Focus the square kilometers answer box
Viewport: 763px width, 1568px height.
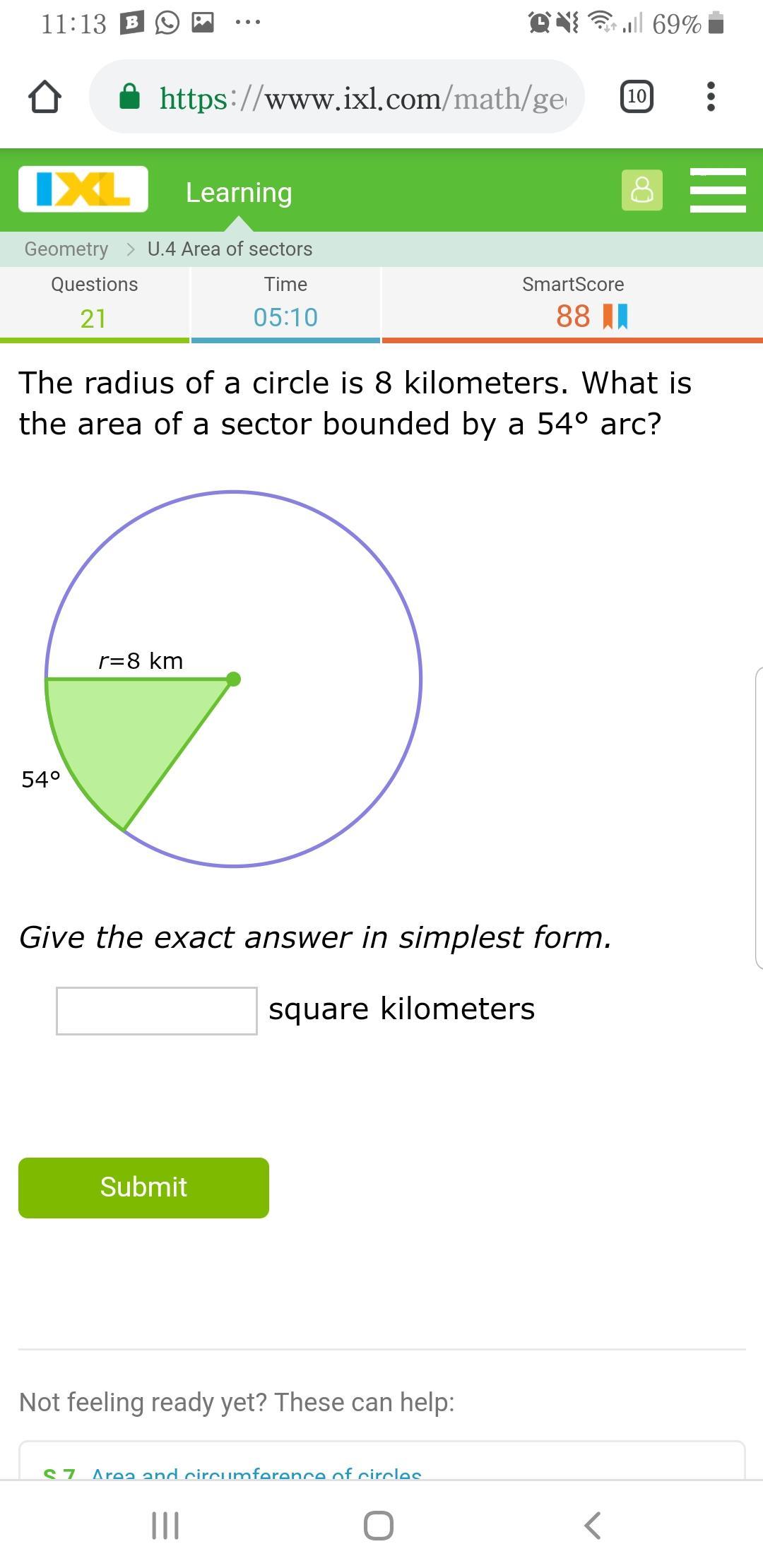(157, 1011)
